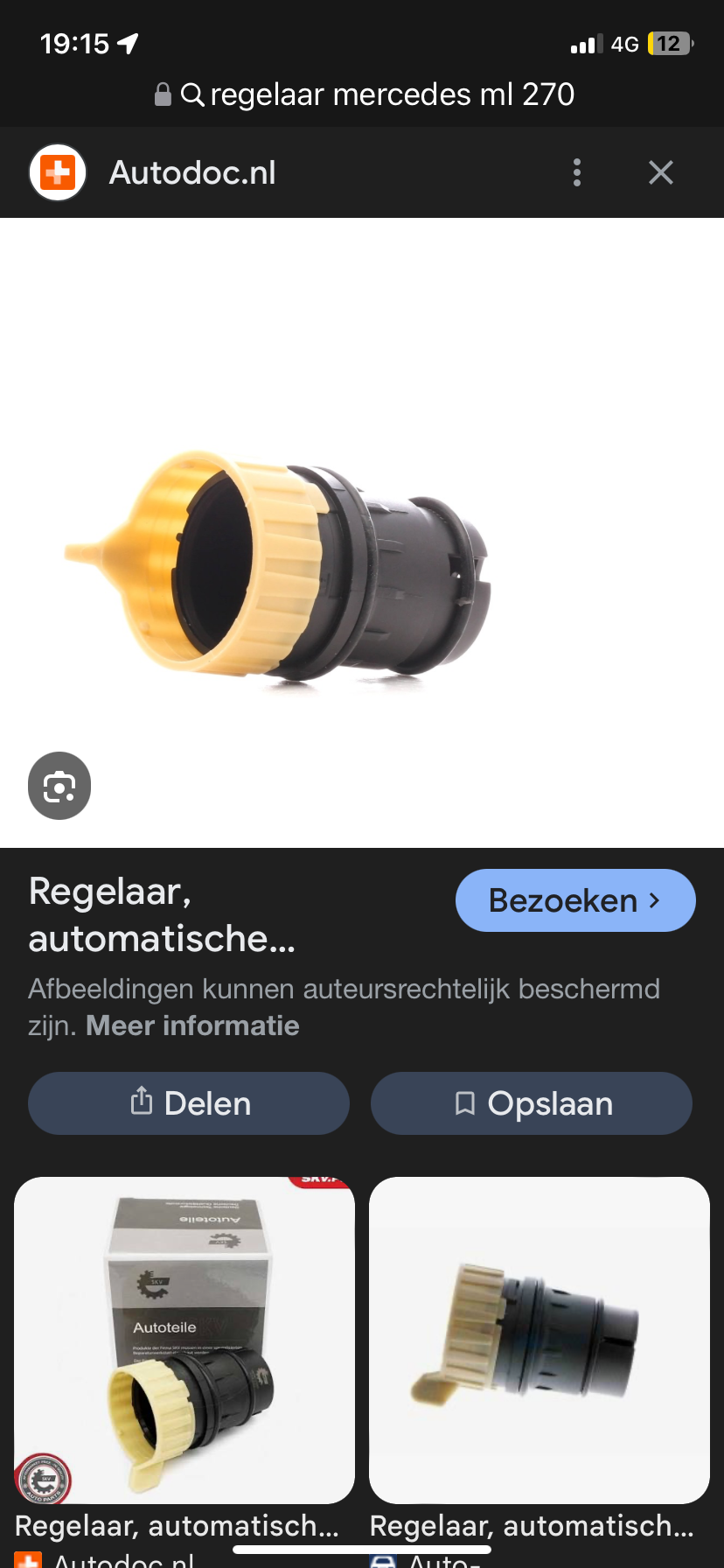The width and height of the screenshot is (724, 1568).
Task: Open the three-dot overflow menu
Action: coord(577,172)
